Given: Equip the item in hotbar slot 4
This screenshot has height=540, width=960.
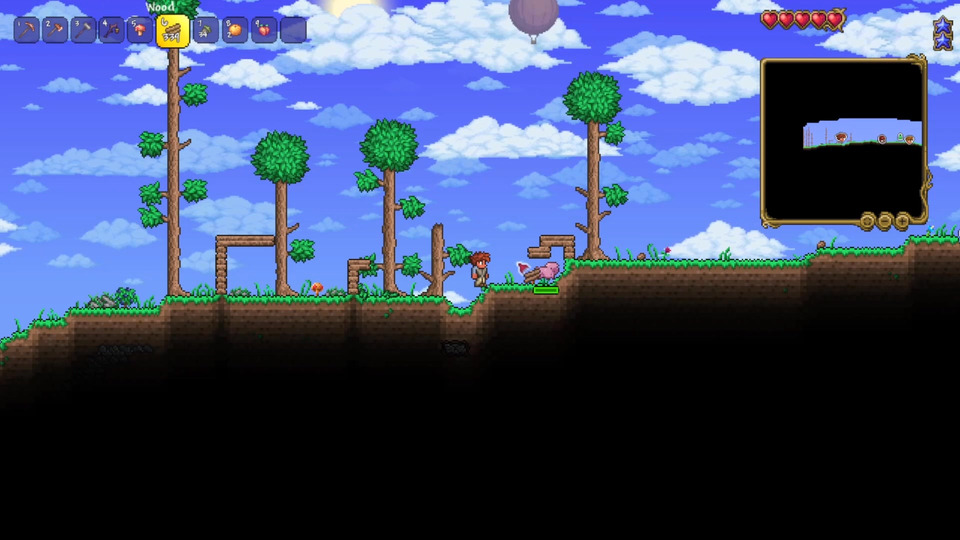Looking at the screenshot, I should [x=111, y=30].
